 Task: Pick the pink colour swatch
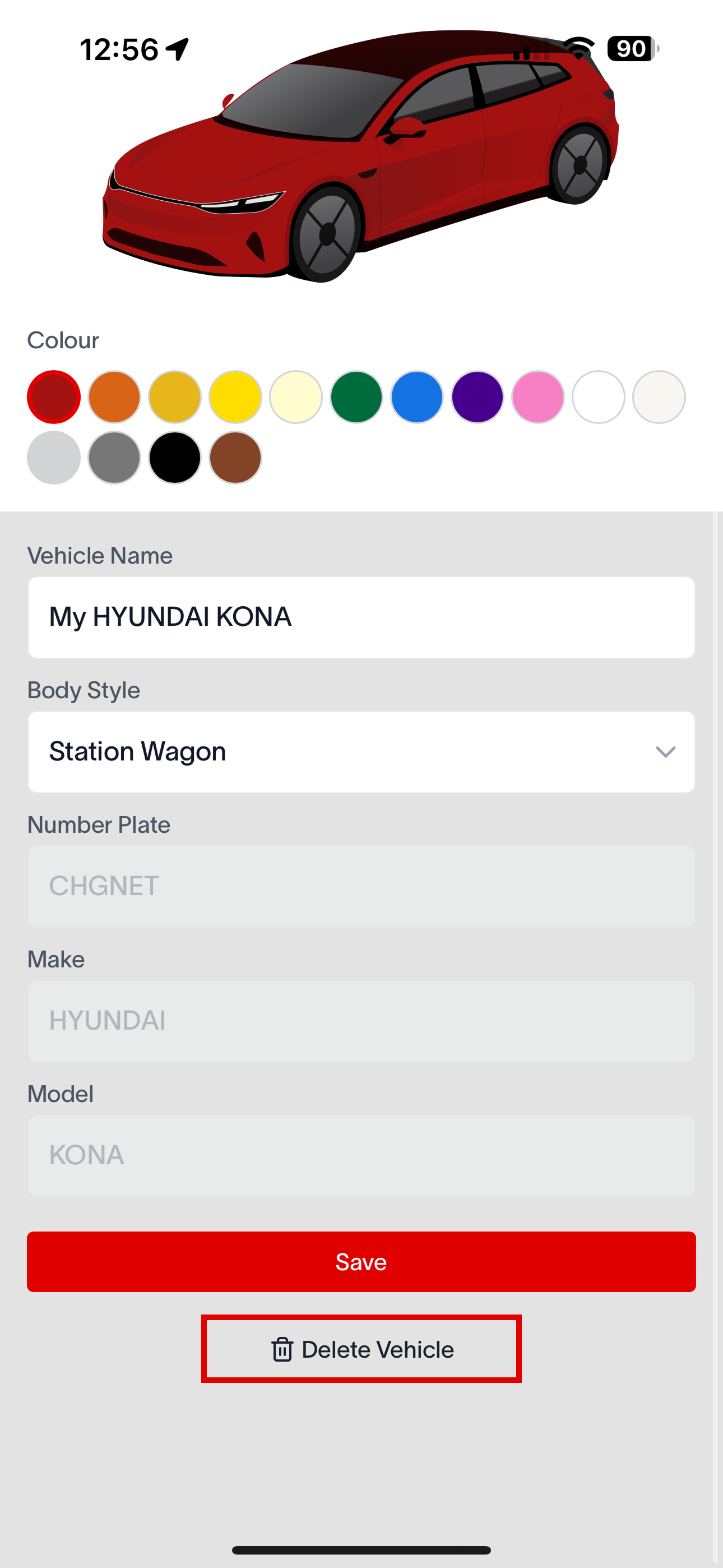tap(538, 397)
